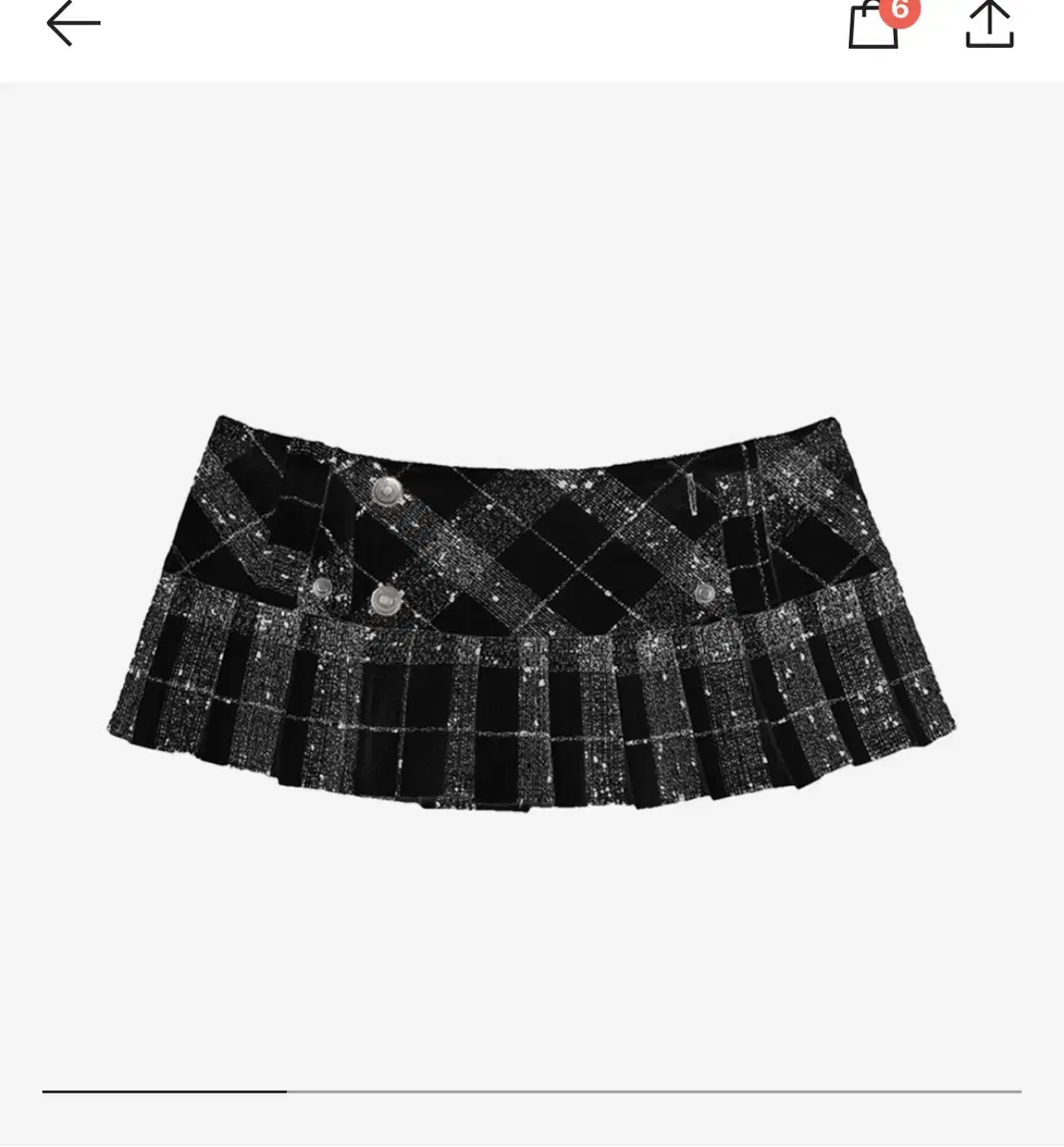Open the cart via the bag icon
Screen dimensions: 1064x1147
[x=875, y=24]
